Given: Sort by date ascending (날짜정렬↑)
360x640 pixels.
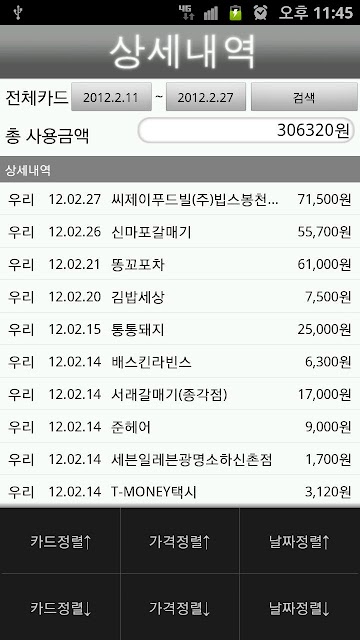Looking at the screenshot, I should [x=299, y=542].
